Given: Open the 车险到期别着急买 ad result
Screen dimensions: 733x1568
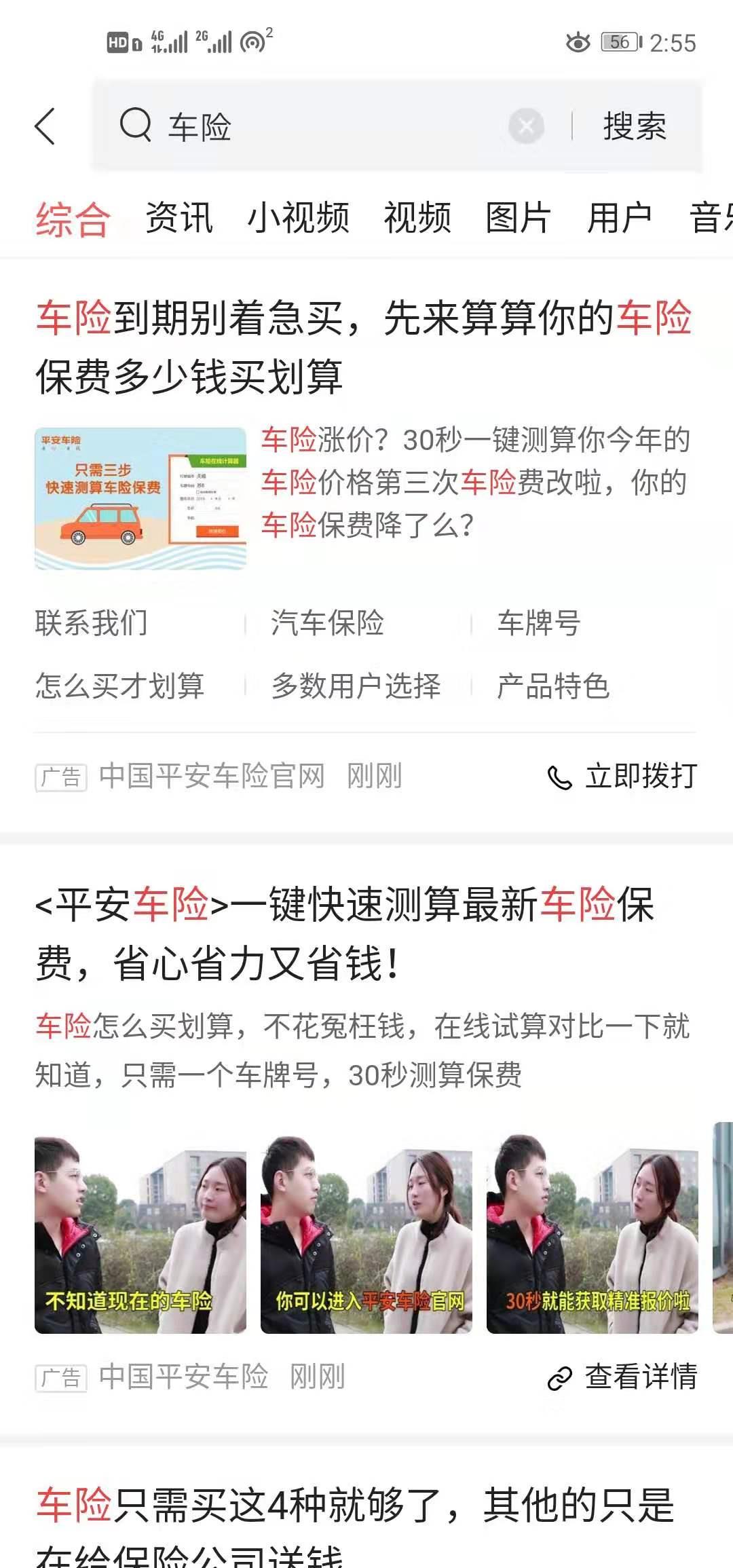Looking at the screenshot, I should pos(364,346).
